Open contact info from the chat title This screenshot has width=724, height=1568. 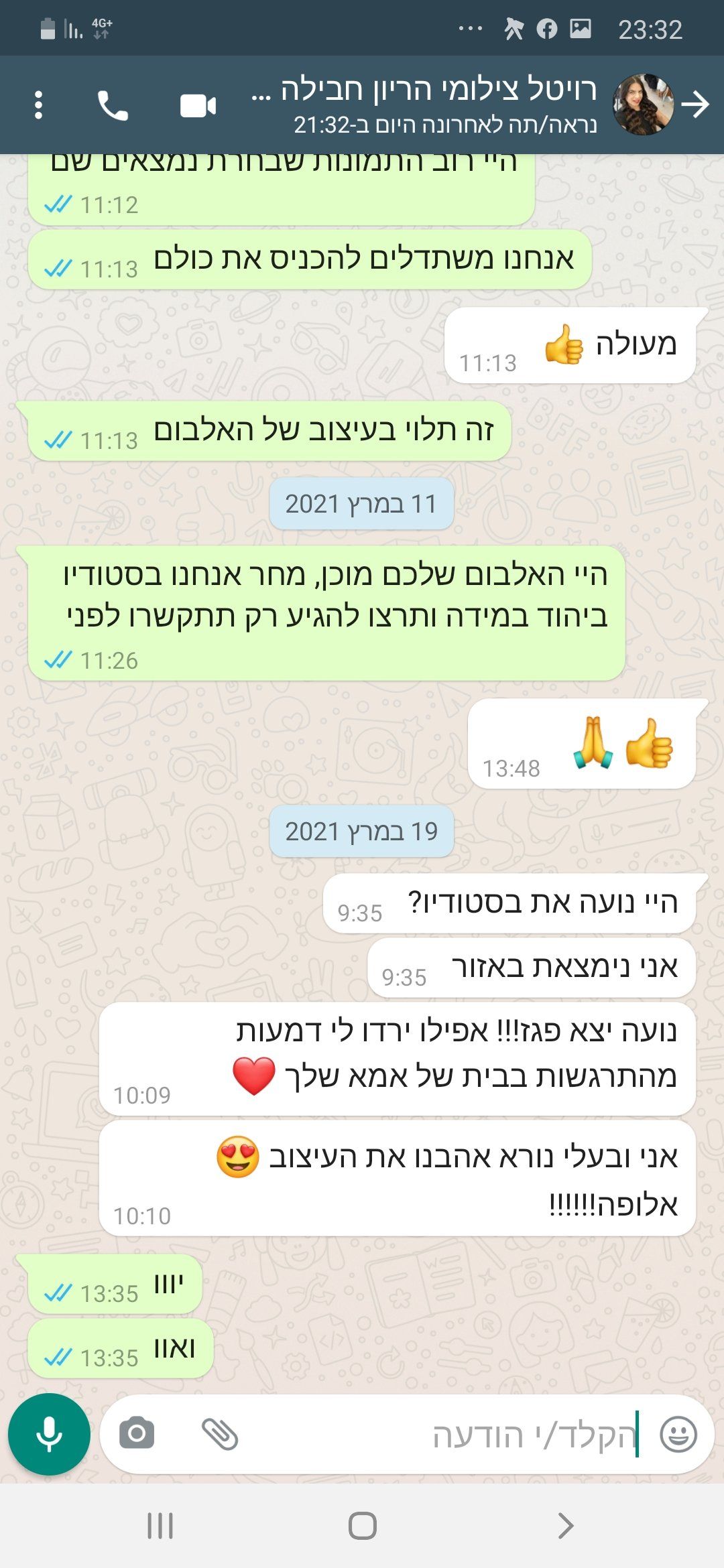[429, 104]
